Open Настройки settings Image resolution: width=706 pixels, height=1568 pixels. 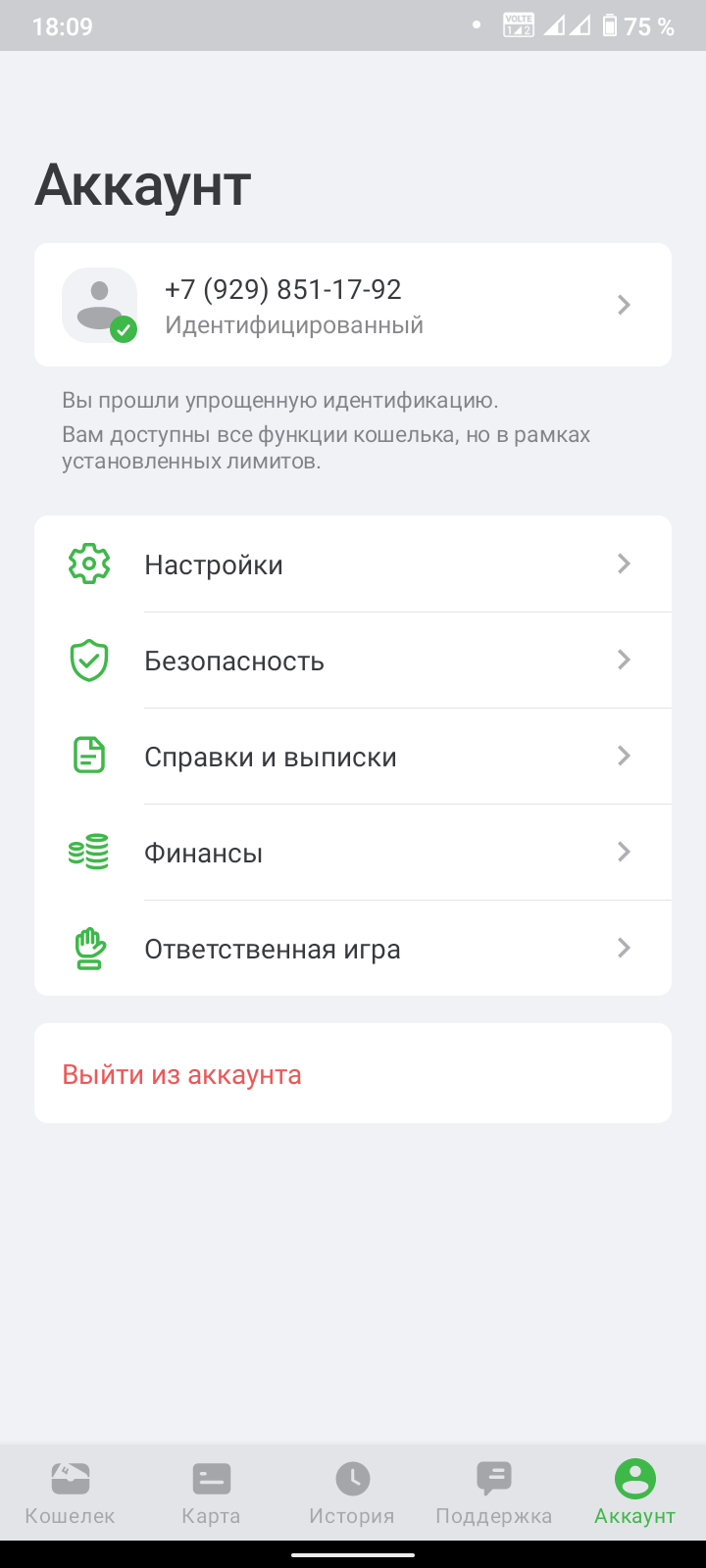(x=353, y=564)
